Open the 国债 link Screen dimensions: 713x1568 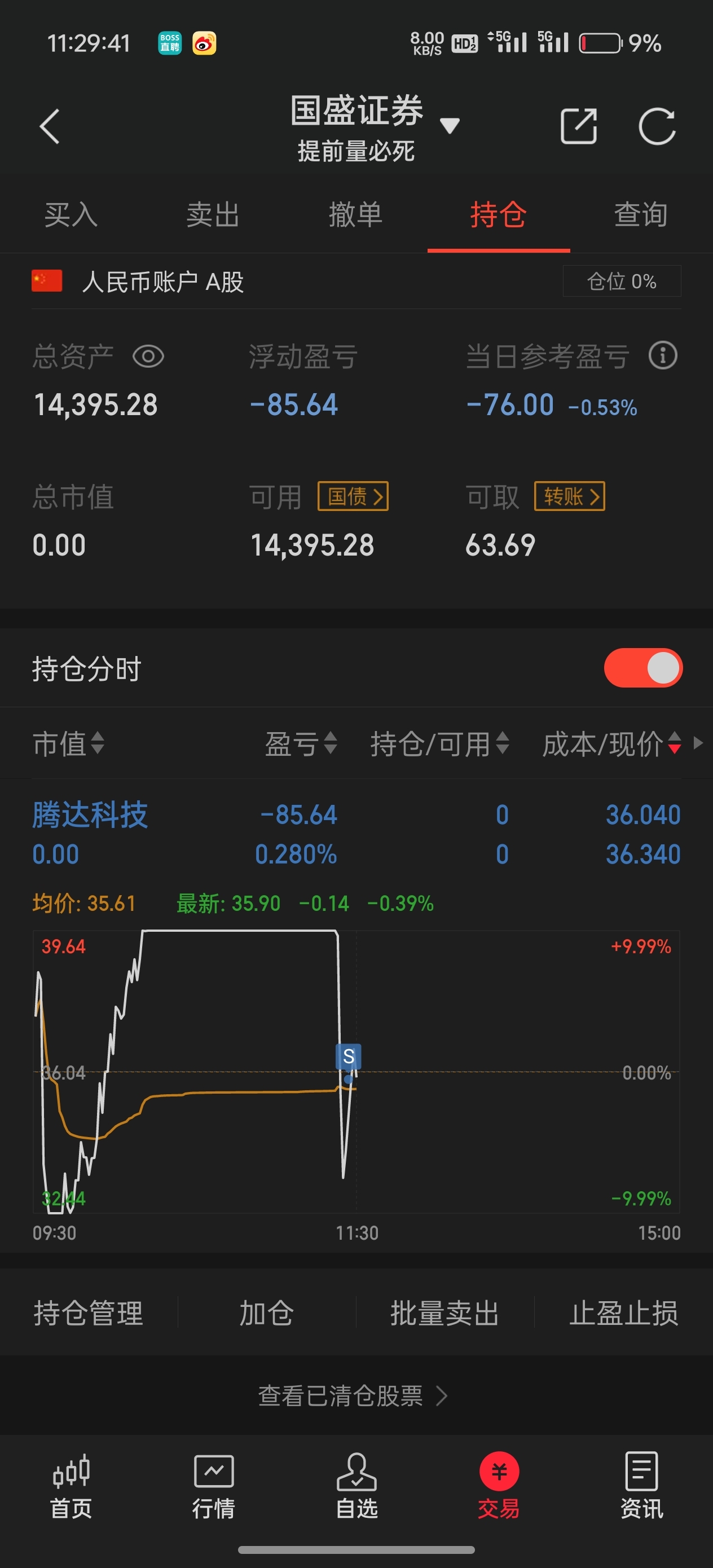(x=353, y=496)
